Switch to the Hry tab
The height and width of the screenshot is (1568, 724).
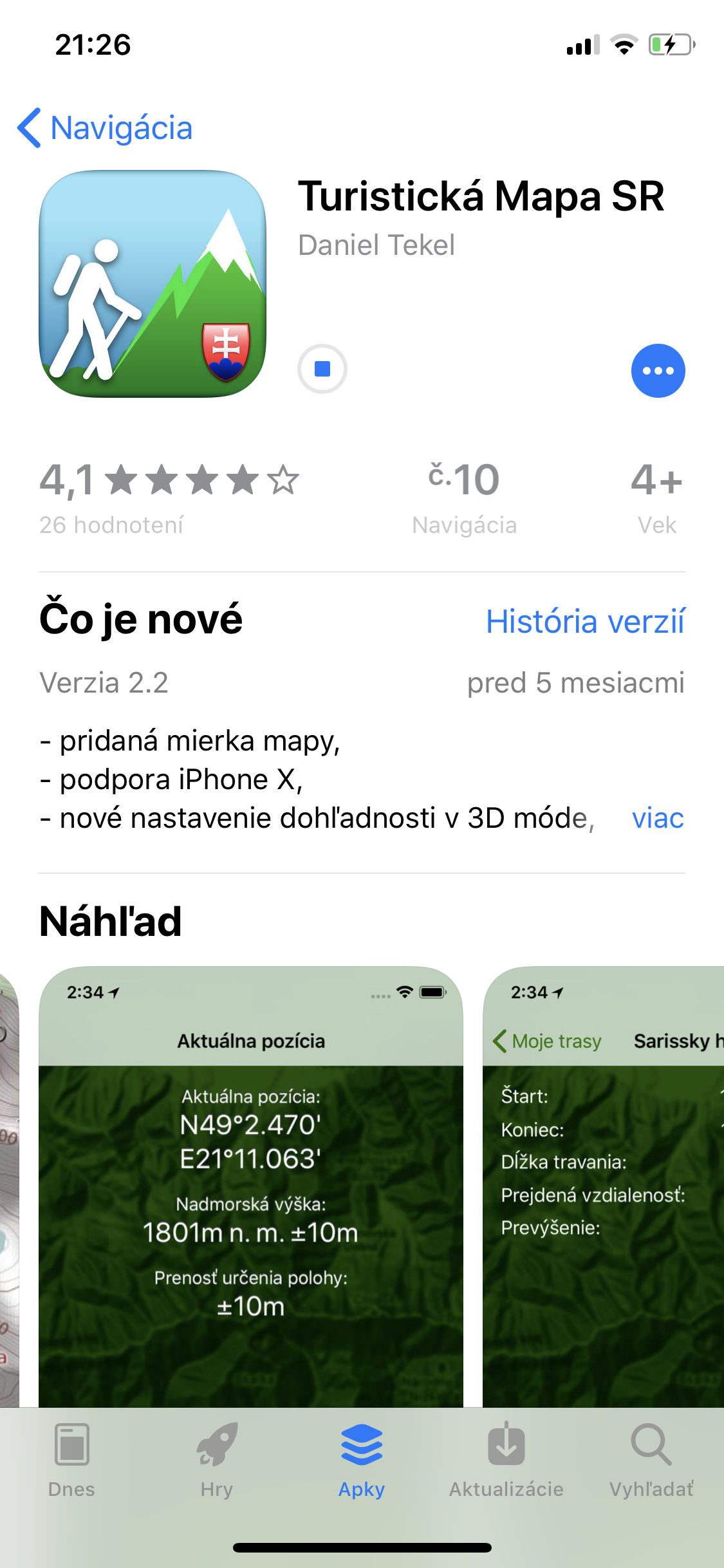click(x=217, y=1461)
